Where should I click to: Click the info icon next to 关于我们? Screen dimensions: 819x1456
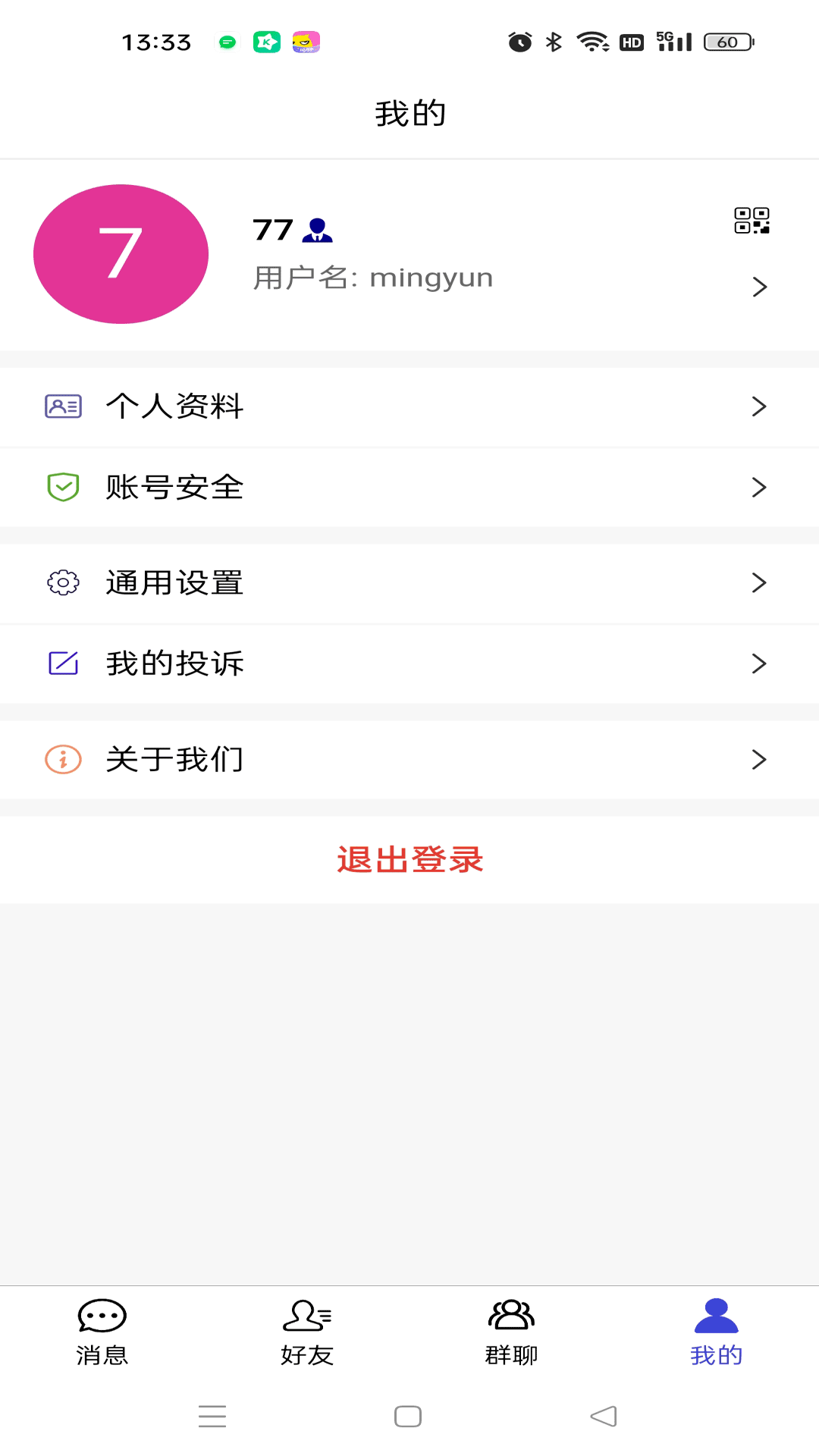(x=63, y=759)
